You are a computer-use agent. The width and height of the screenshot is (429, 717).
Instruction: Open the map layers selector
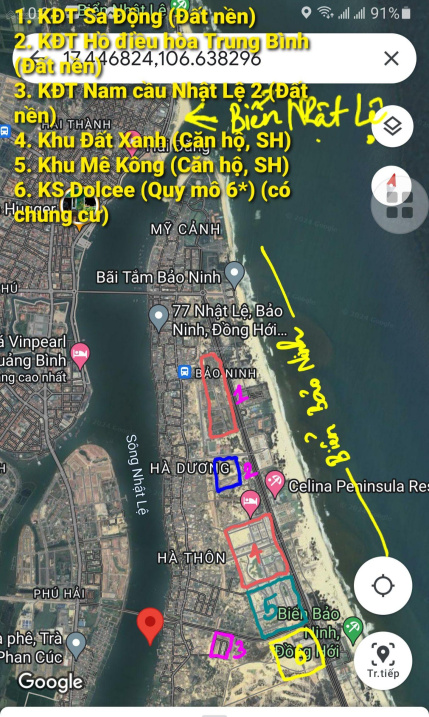pyautogui.click(x=392, y=126)
